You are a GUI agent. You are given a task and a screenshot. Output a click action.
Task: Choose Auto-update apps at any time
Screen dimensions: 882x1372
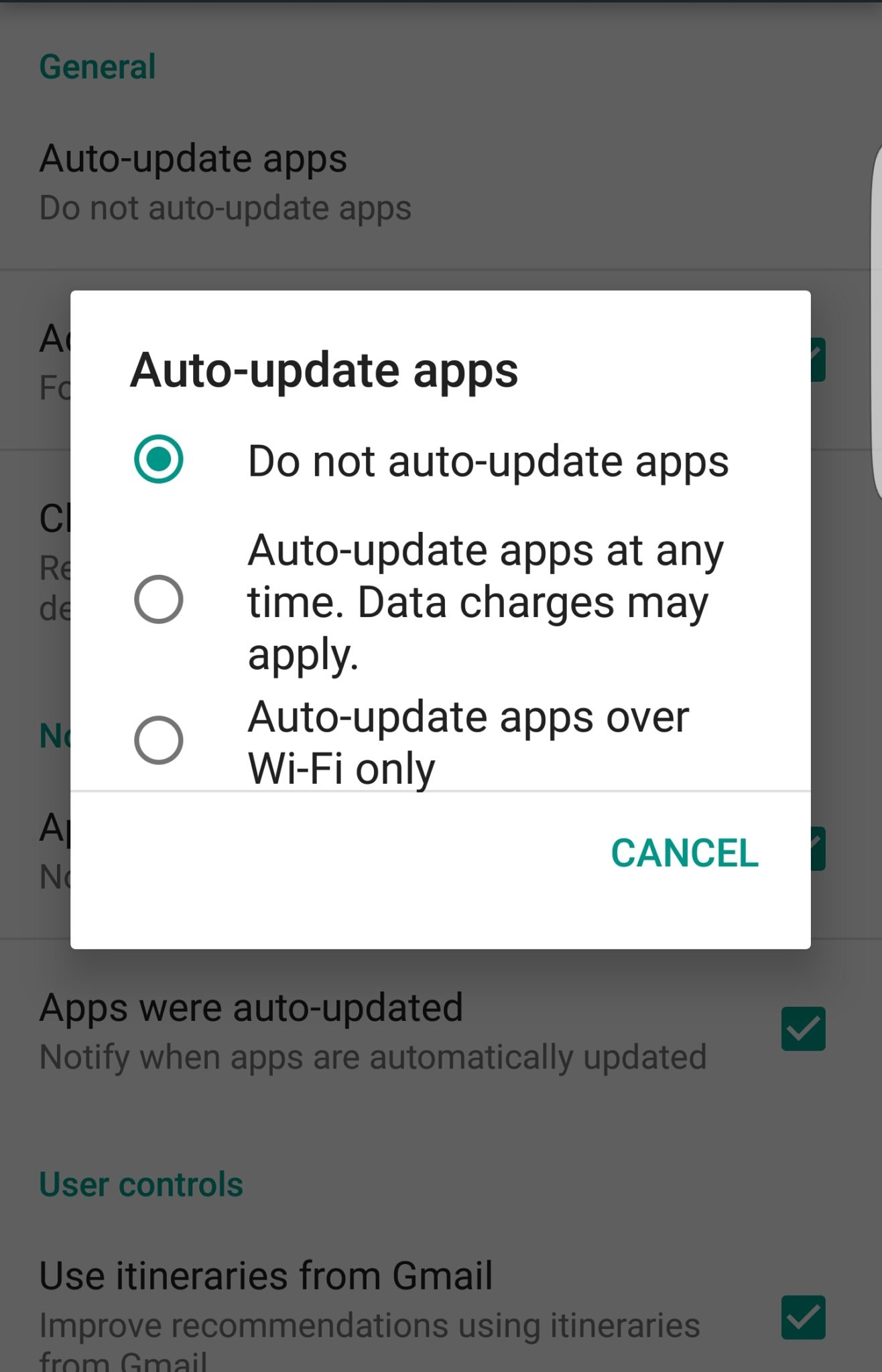tap(158, 600)
